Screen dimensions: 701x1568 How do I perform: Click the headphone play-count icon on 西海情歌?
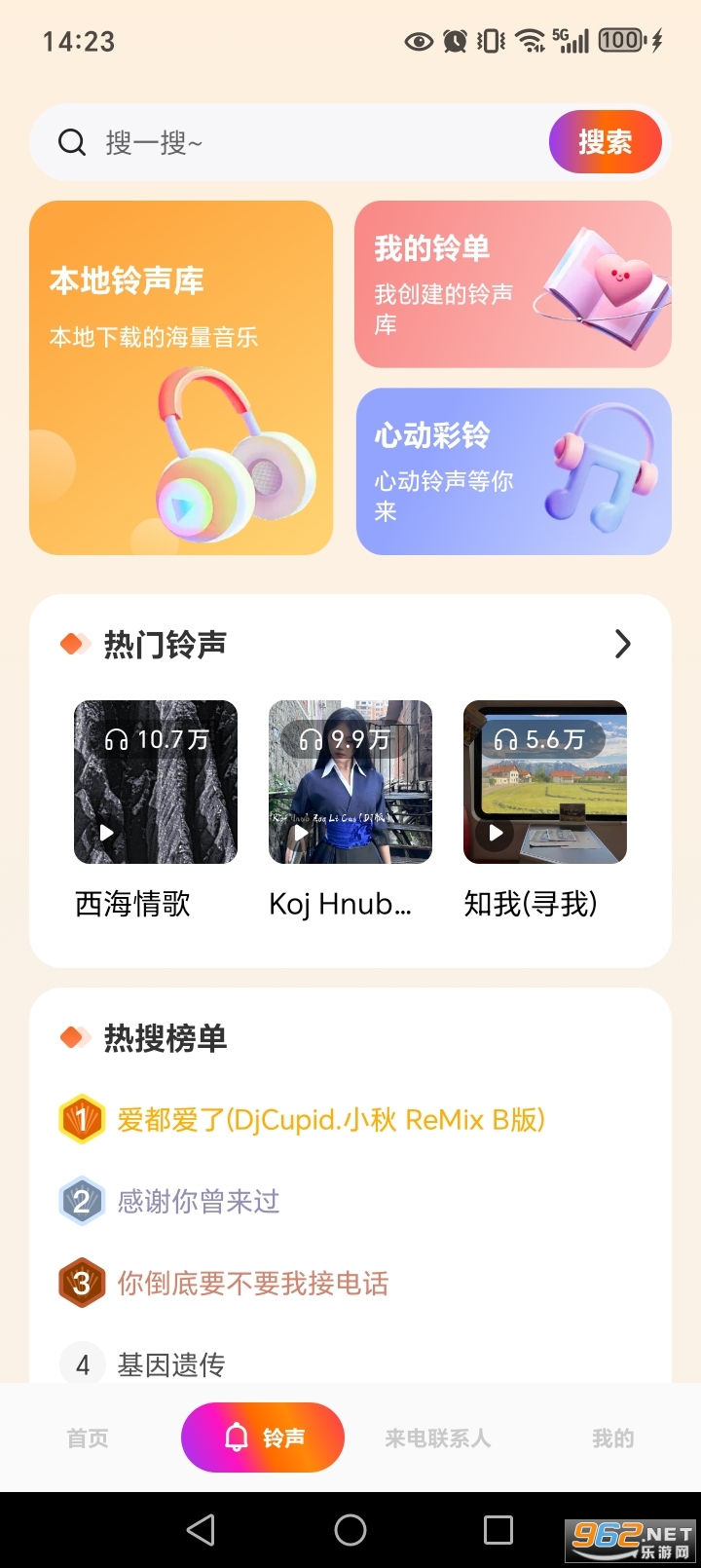[119, 740]
